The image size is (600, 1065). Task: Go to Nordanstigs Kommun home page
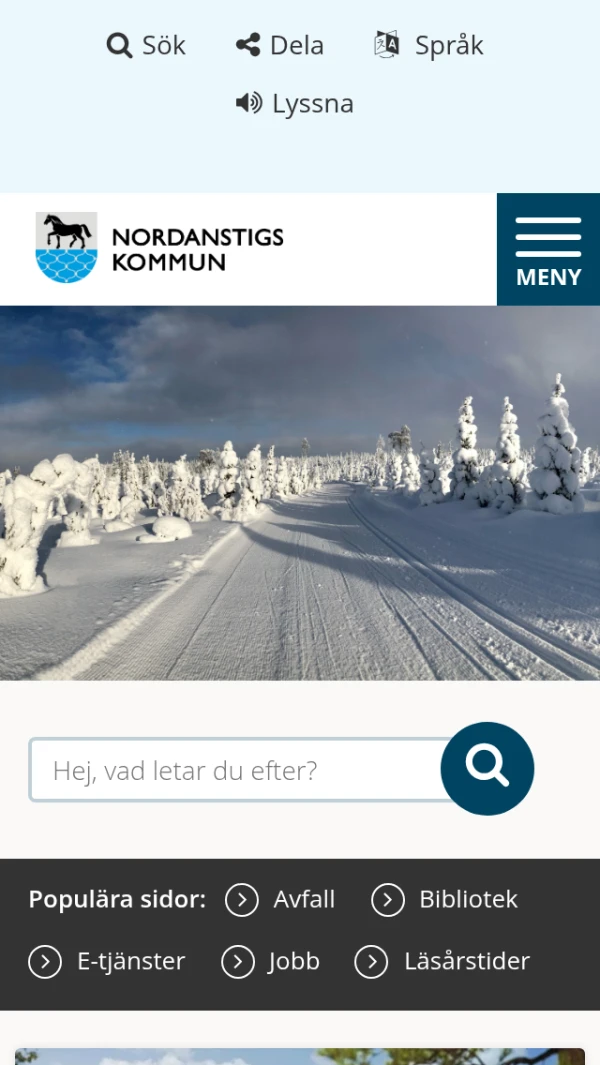click(x=160, y=248)
